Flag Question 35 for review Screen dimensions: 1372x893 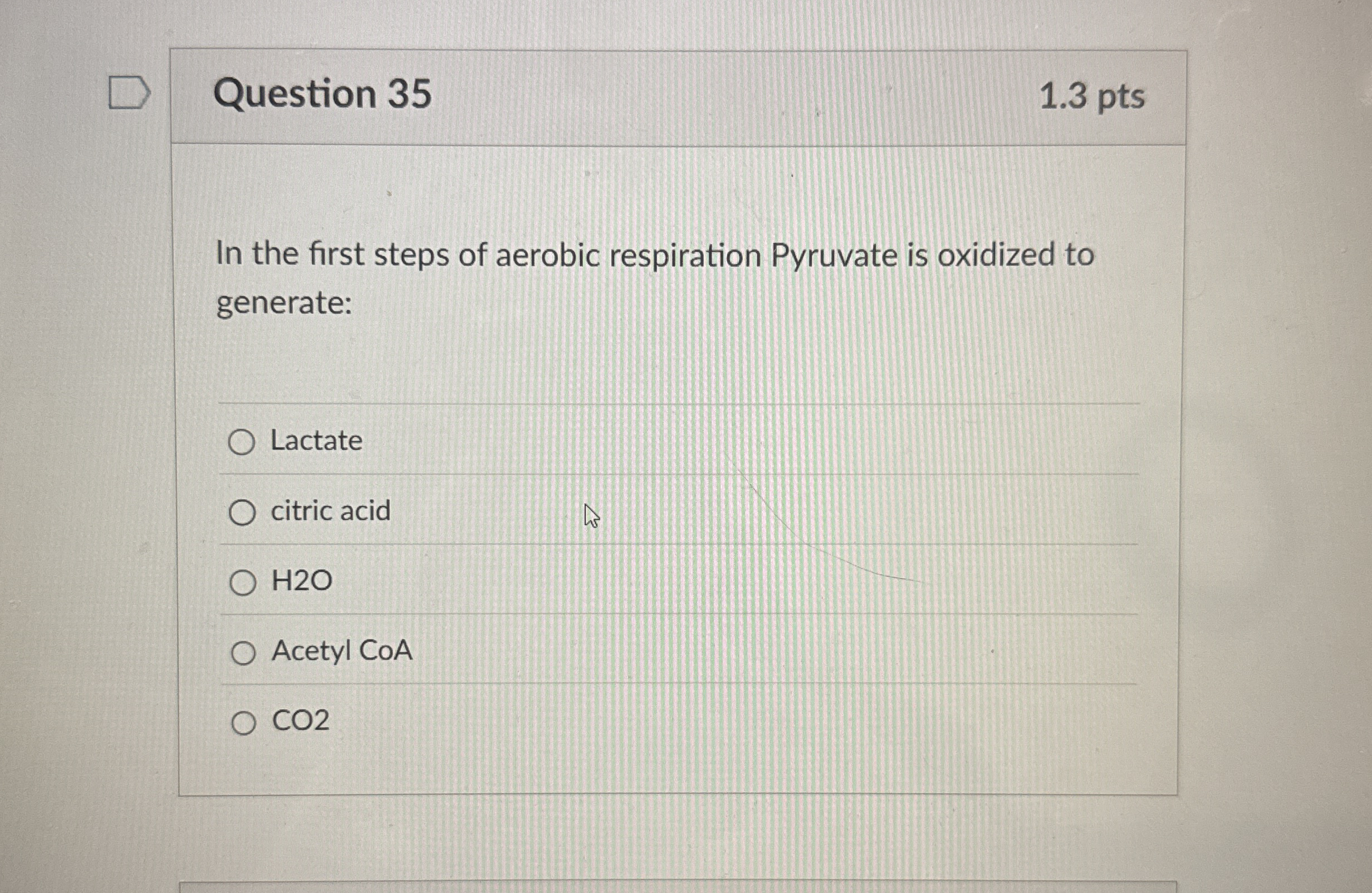pos(129,94)
